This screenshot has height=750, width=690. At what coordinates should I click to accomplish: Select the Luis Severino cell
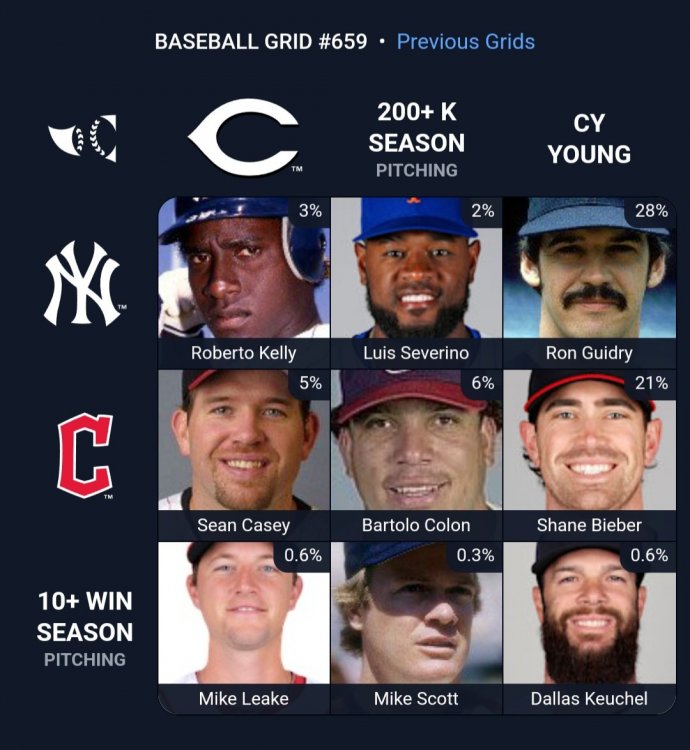416,282
